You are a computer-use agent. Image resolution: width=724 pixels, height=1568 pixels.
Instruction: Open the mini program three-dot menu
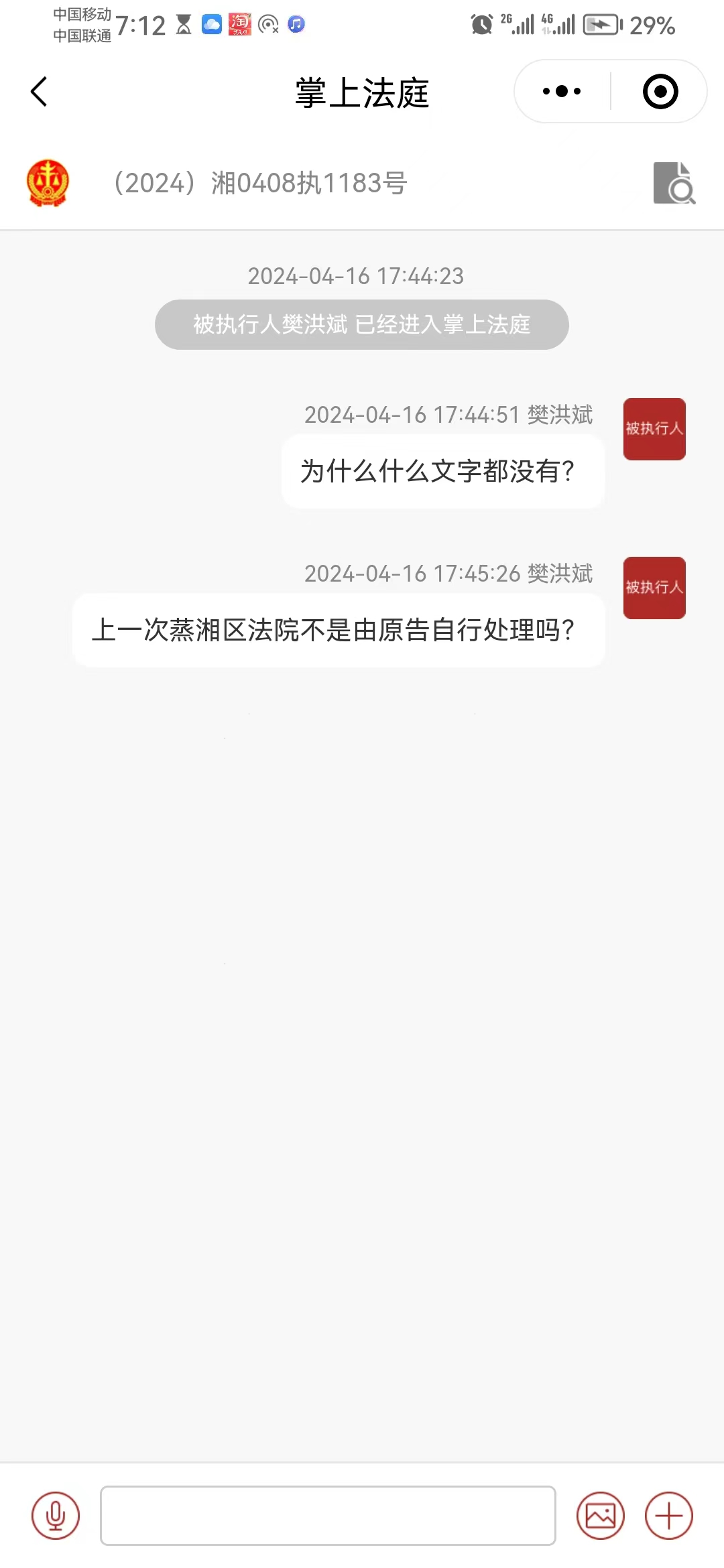tap(562, 92)
